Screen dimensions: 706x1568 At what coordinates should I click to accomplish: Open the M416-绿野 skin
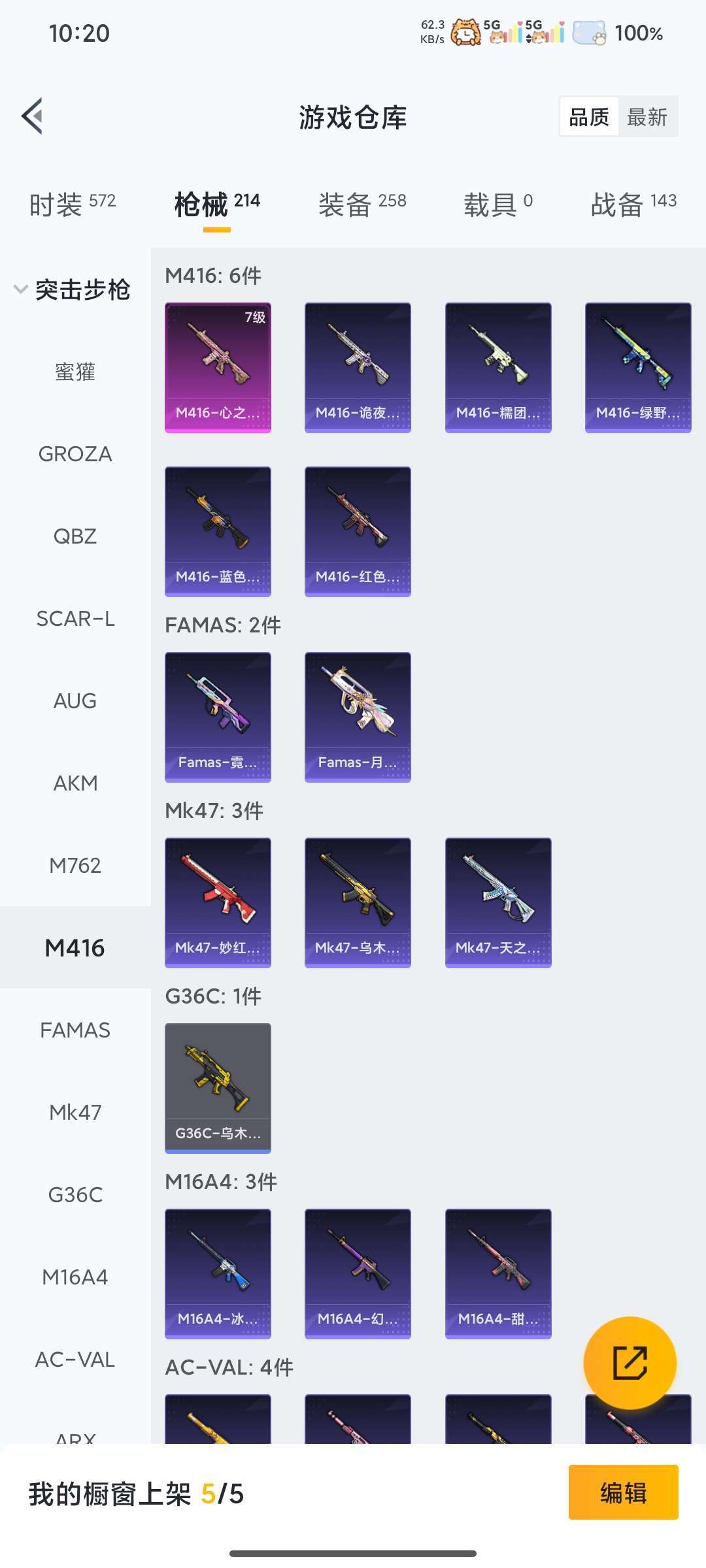[638, 367]
